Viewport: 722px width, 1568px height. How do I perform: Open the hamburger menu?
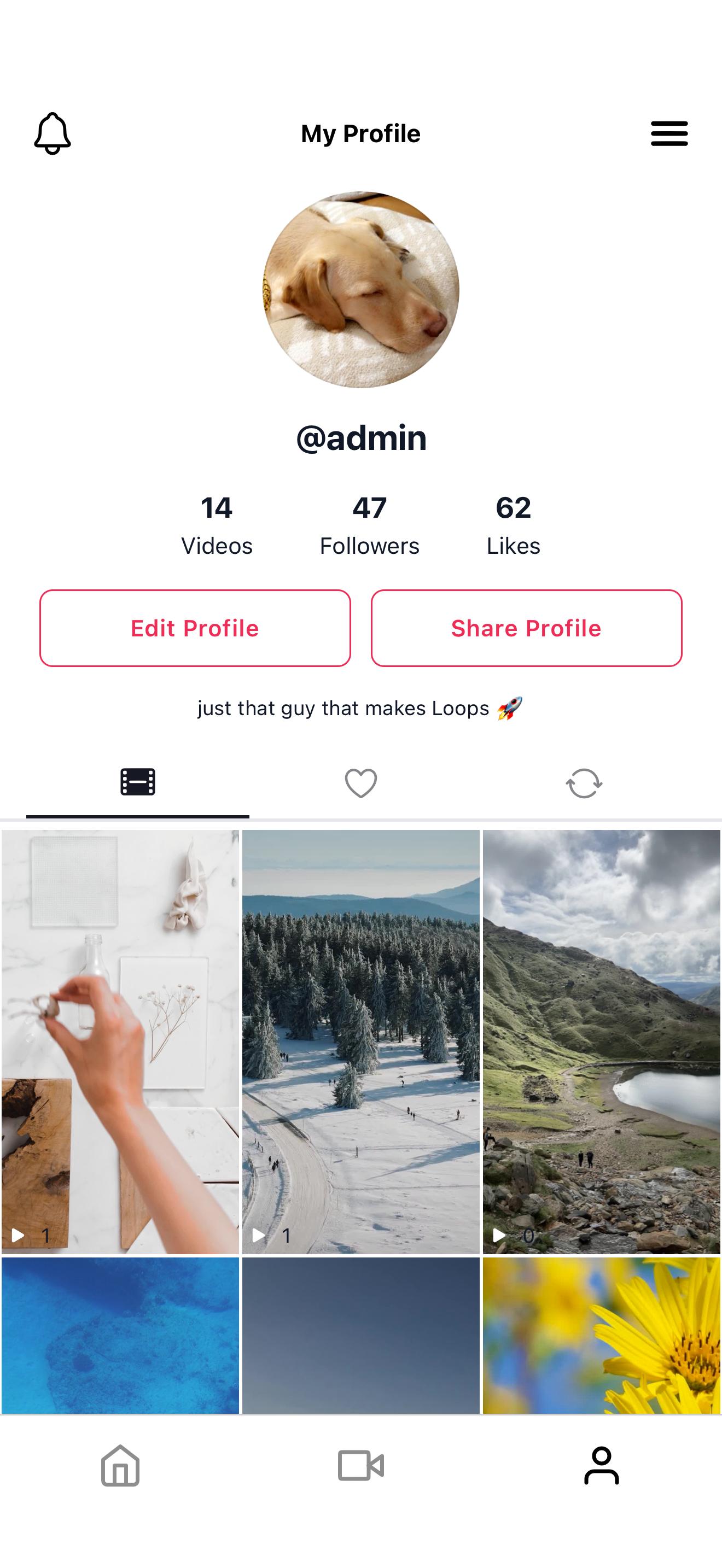tap(669, 133)
